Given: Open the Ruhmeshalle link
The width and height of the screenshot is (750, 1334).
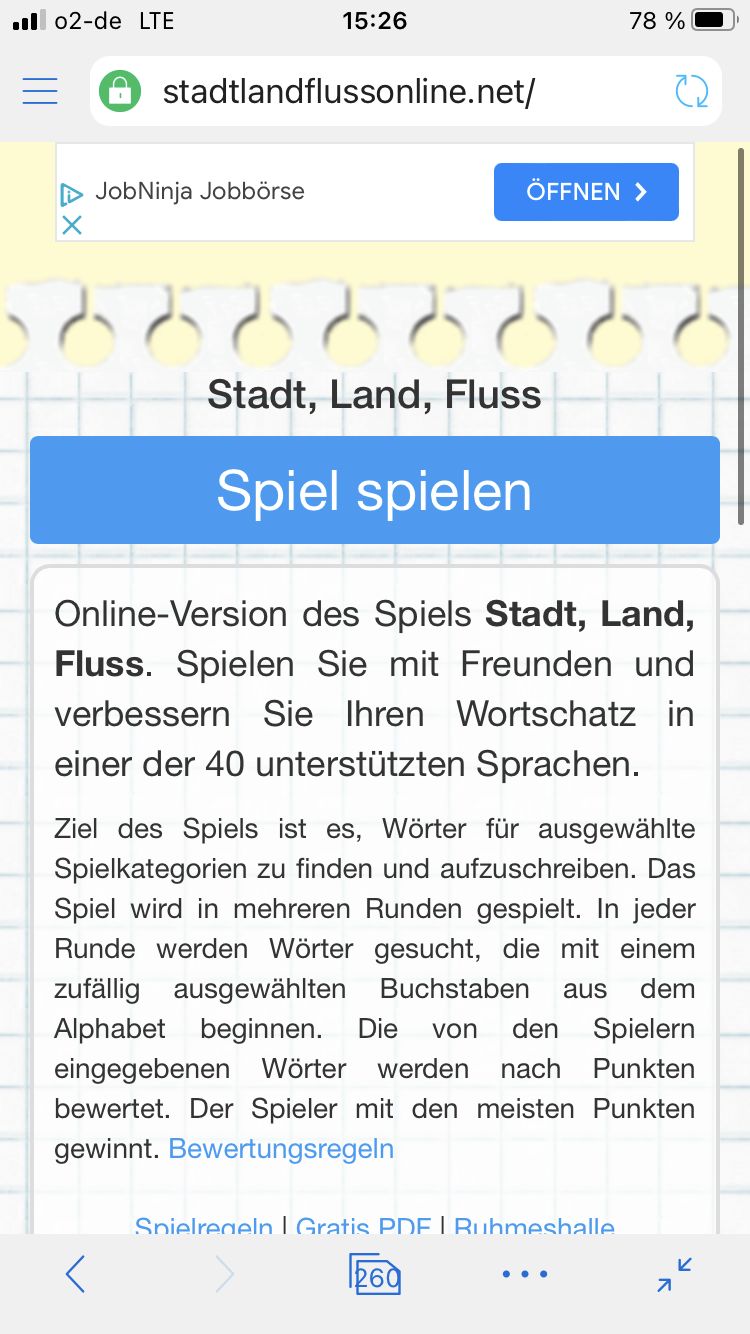Looking at the screenshot, I should 534,1224.
